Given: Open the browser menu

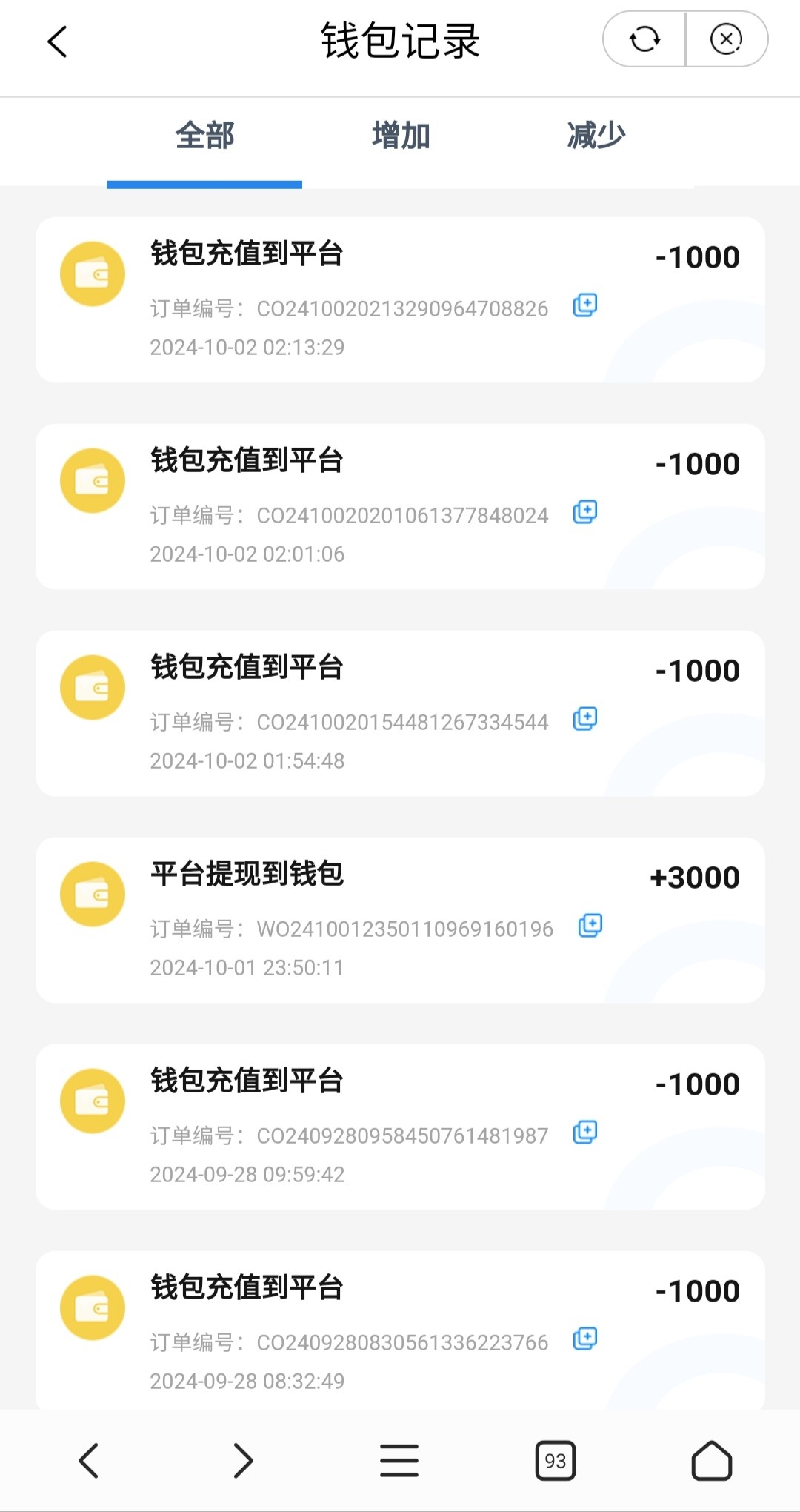Looking at the screenshot, I should pos(399,1461).
